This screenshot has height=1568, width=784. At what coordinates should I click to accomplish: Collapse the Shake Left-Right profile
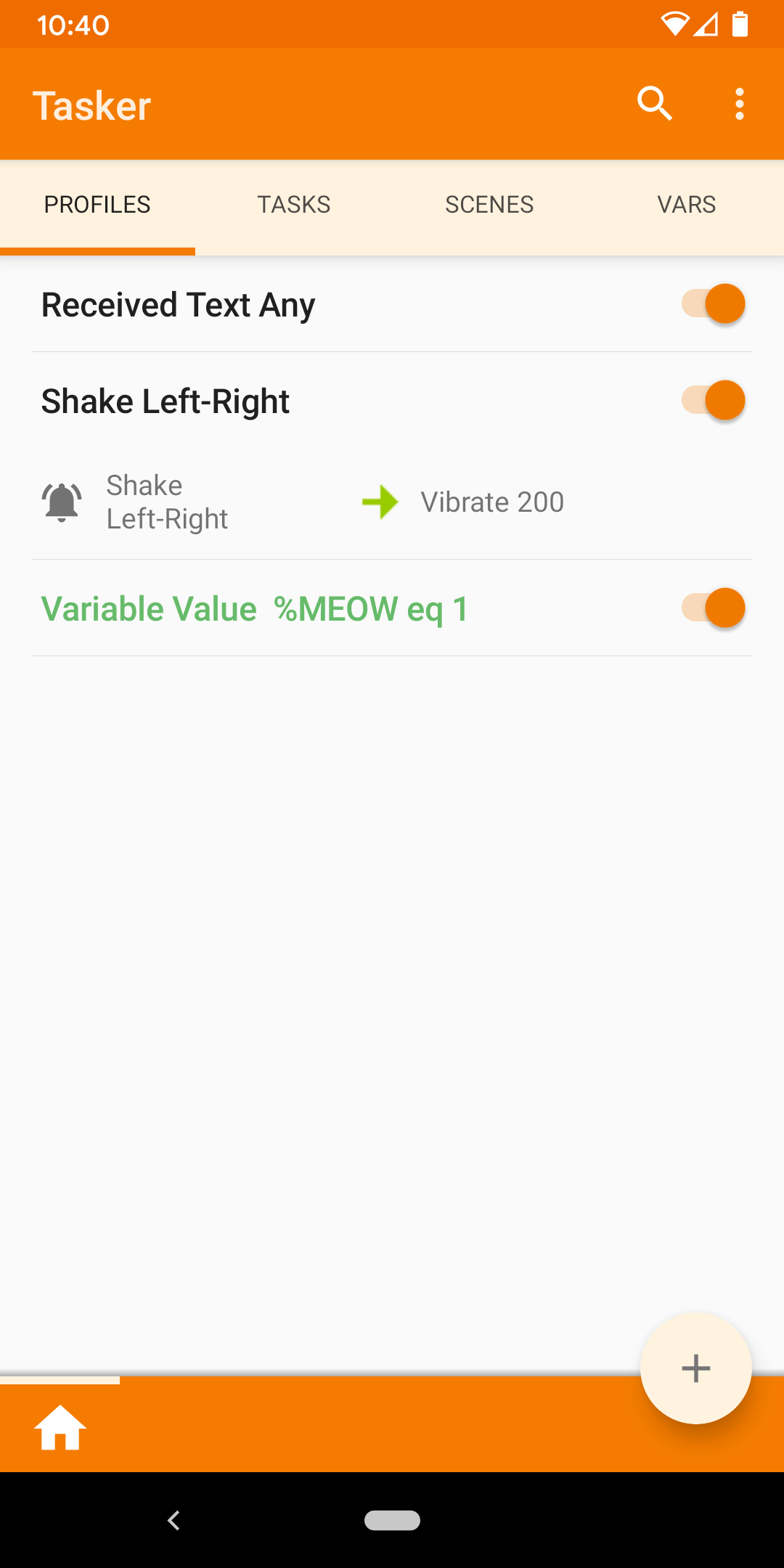(166, 401)
